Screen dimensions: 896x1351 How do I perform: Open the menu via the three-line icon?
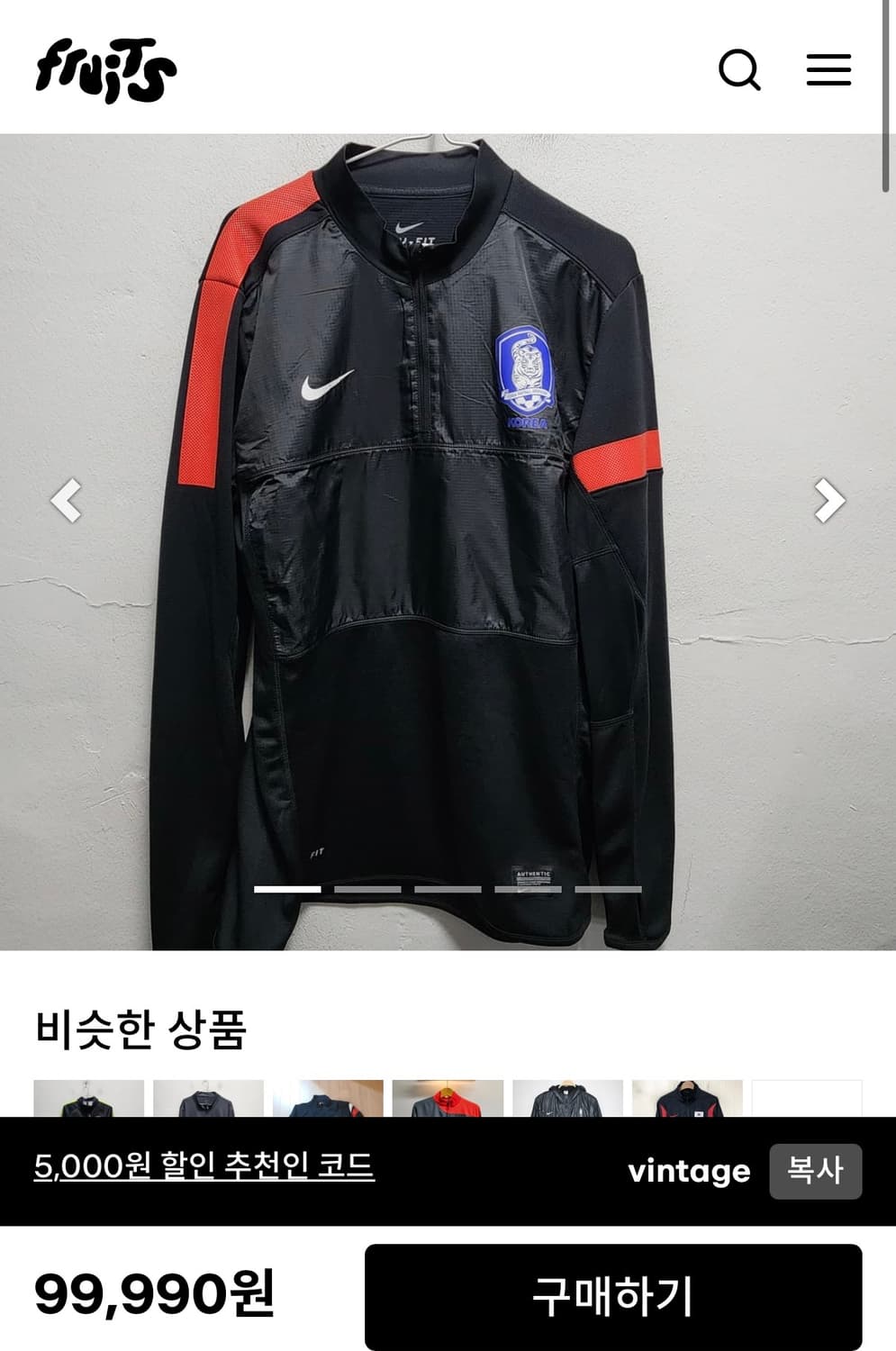[x=828, y=70]
